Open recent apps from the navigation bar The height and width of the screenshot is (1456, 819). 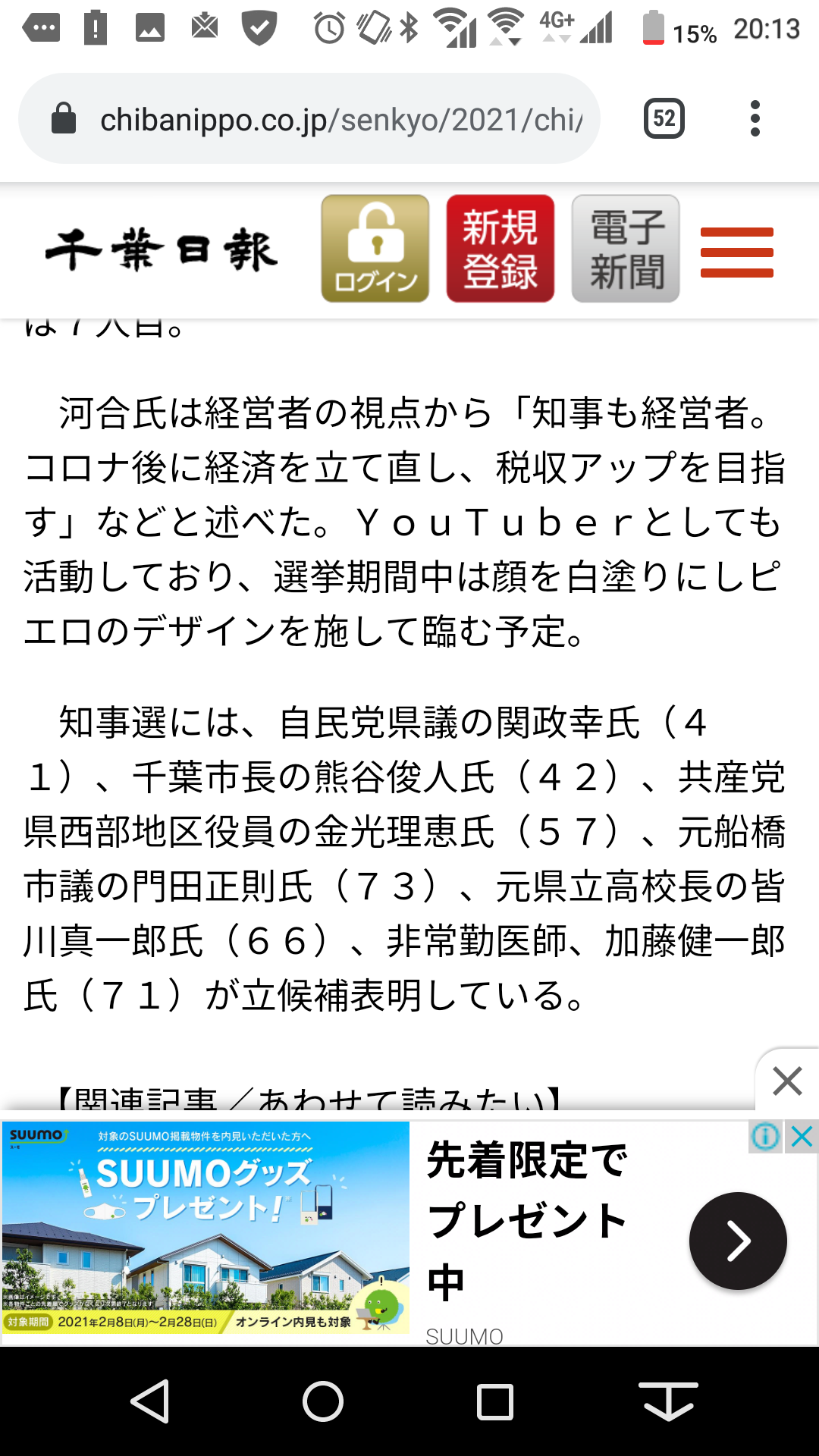pos(494,1401)
